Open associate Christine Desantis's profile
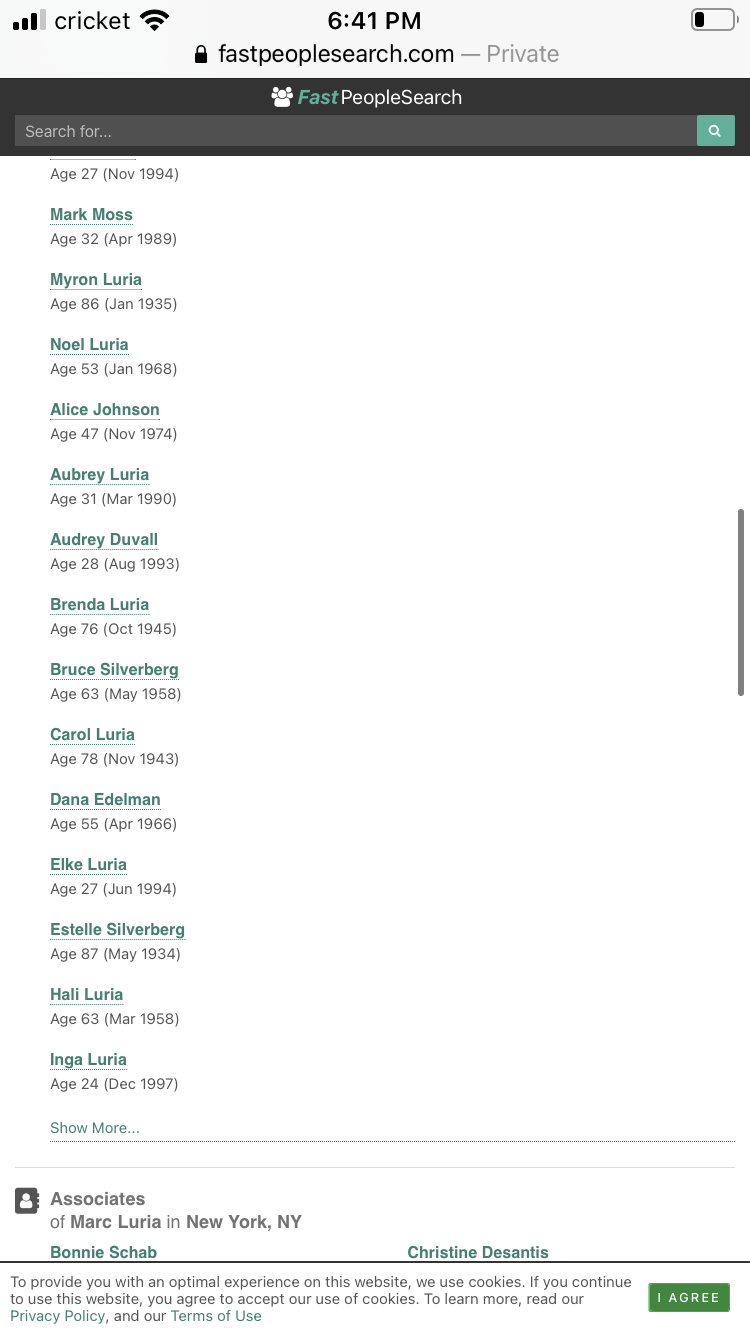 click(478, 1252)
